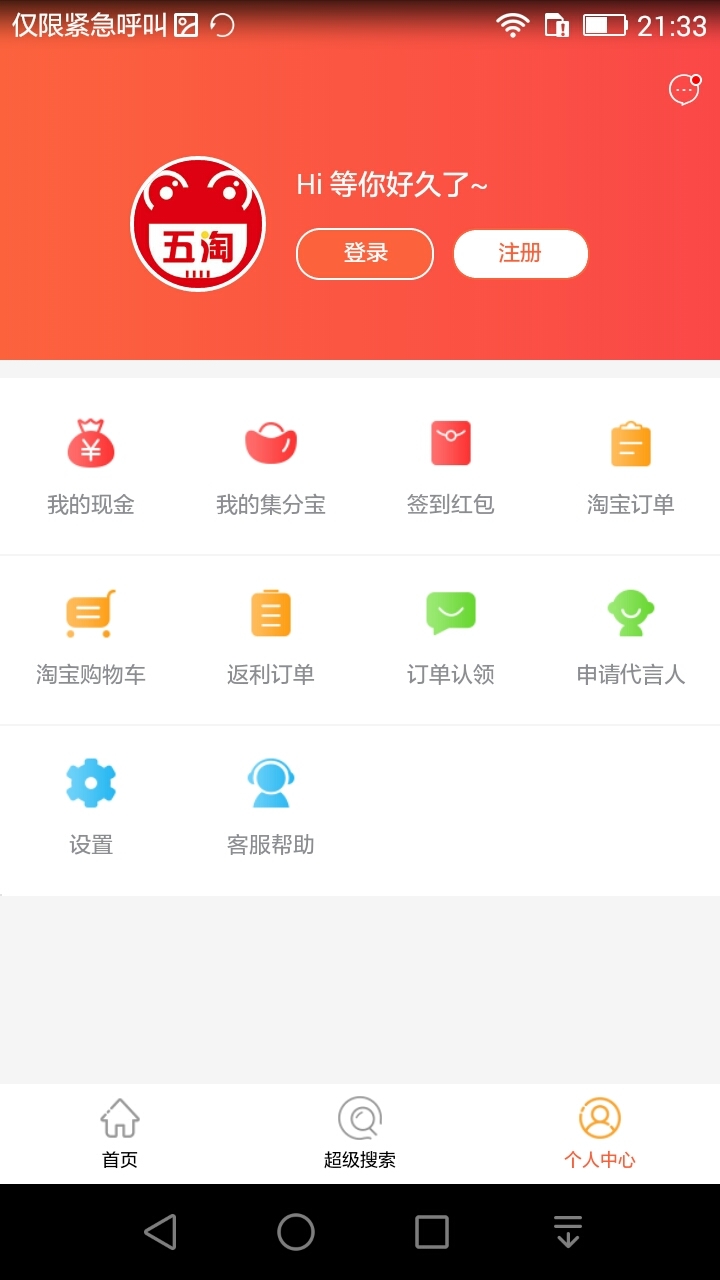Switch to the 首页 home tab
Screen dimensions: 720x1280
[x=120, y=1134]
